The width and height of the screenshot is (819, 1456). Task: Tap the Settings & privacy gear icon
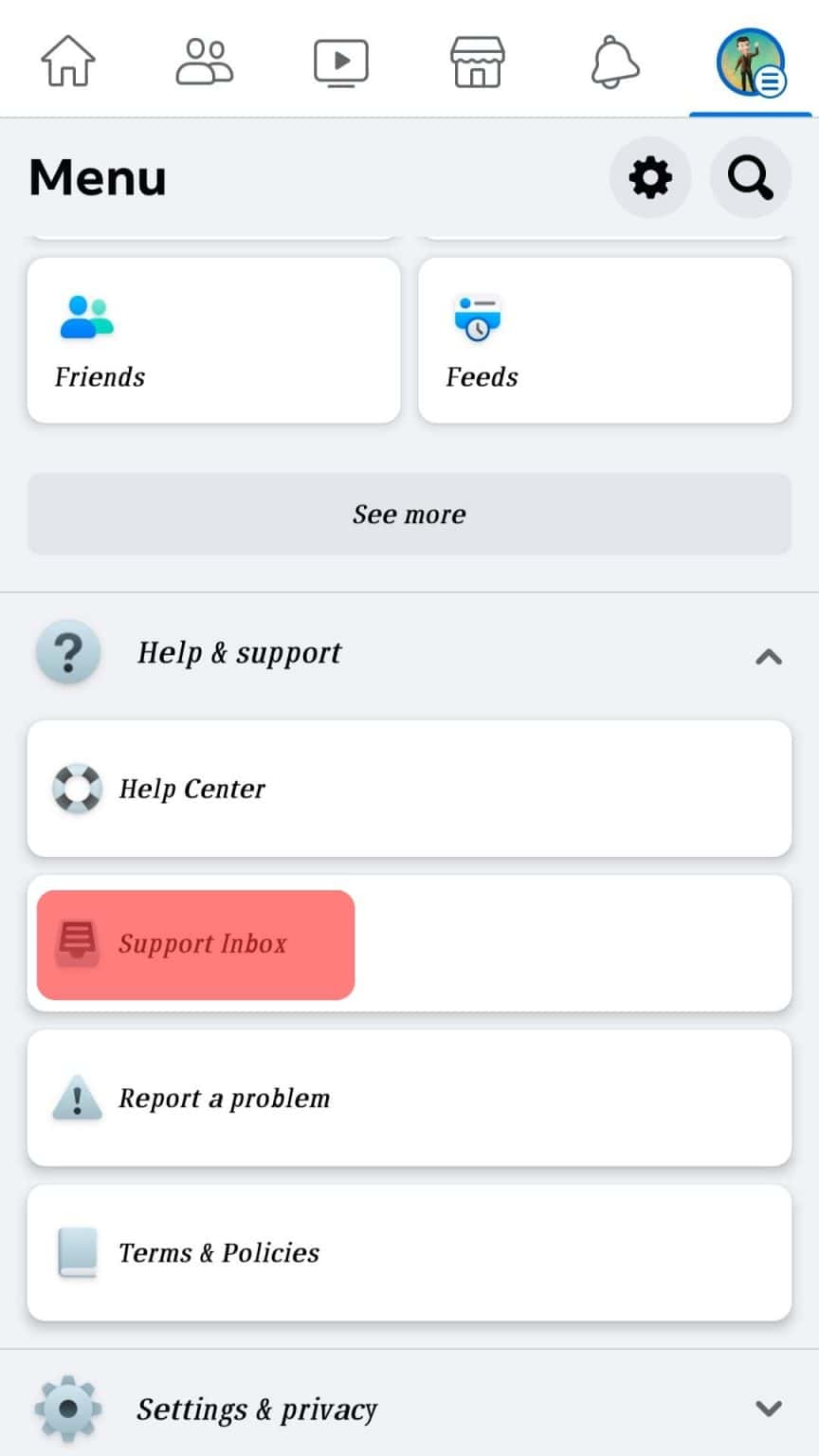(65, 1410)
